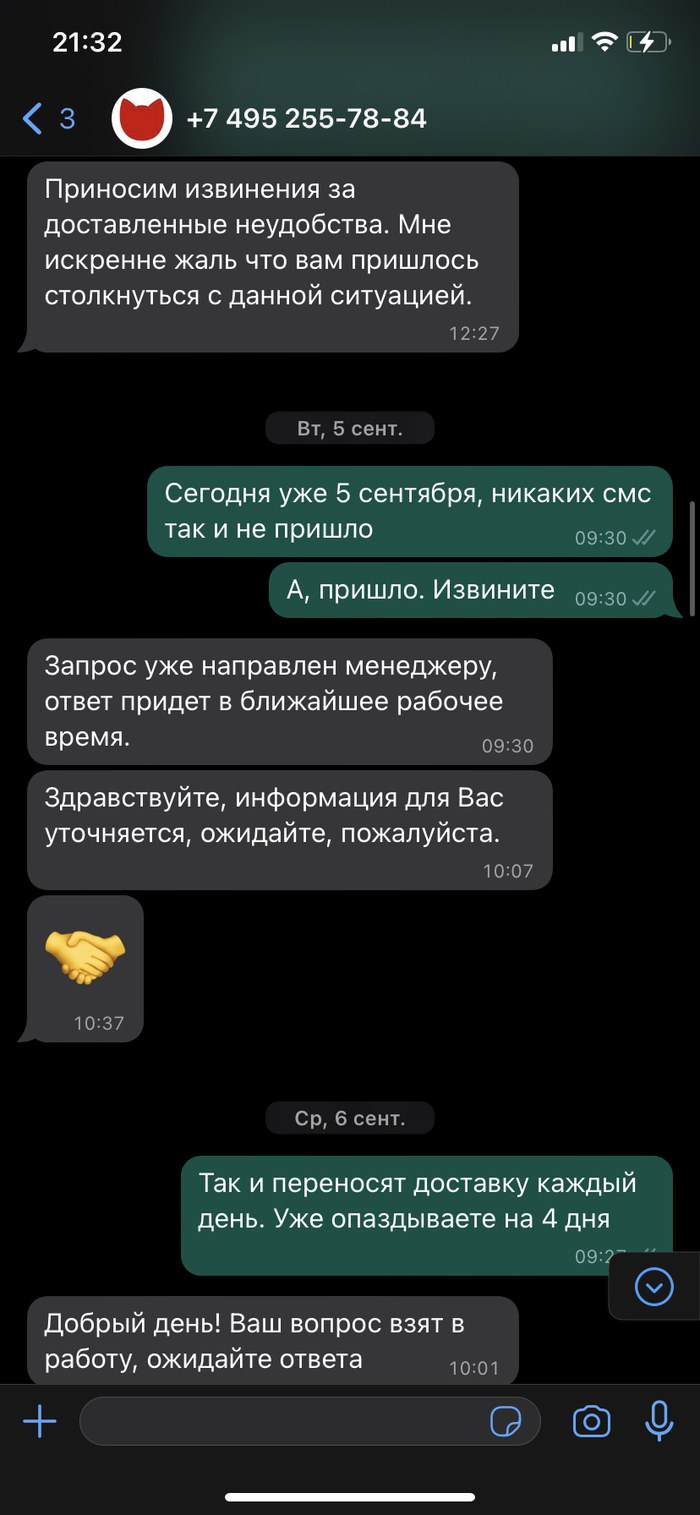The height and width of the screenshot is (1515, 700).
Task: Open contact info for +7 495 255-78-84
Action: [306, 119]
